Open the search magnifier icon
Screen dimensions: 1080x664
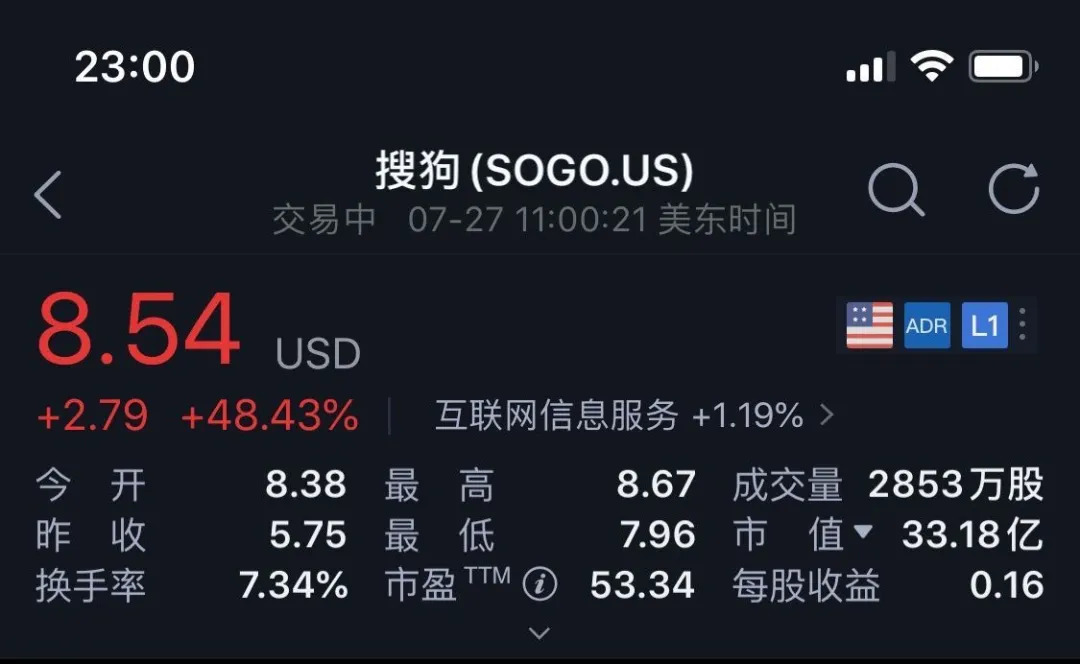click(x=895, y=190)
